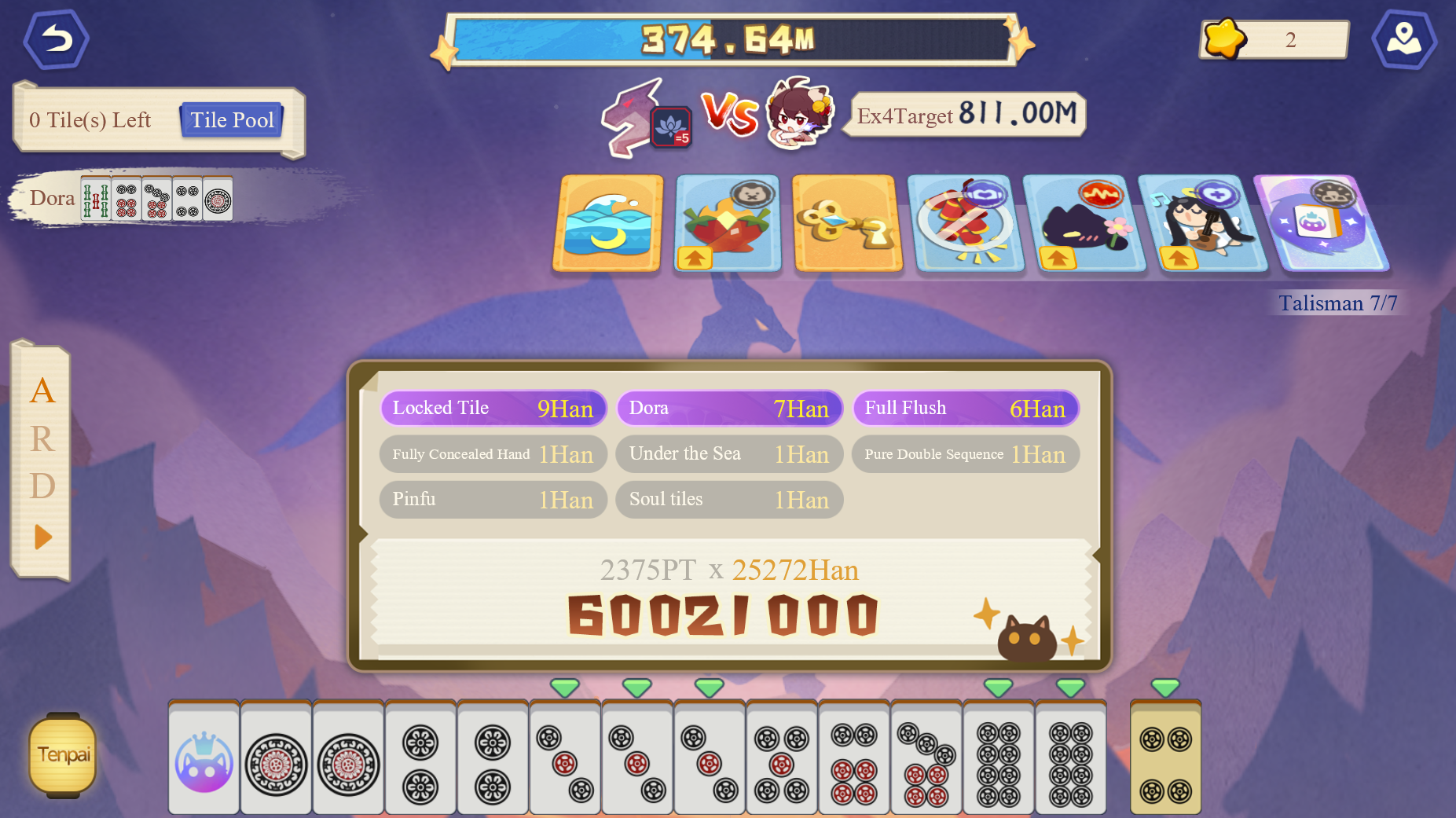The width and height of the screenshot is (1456, 818).
Task: Tap the lotus debuff icon beside dragon
Action: pos(671,127)
